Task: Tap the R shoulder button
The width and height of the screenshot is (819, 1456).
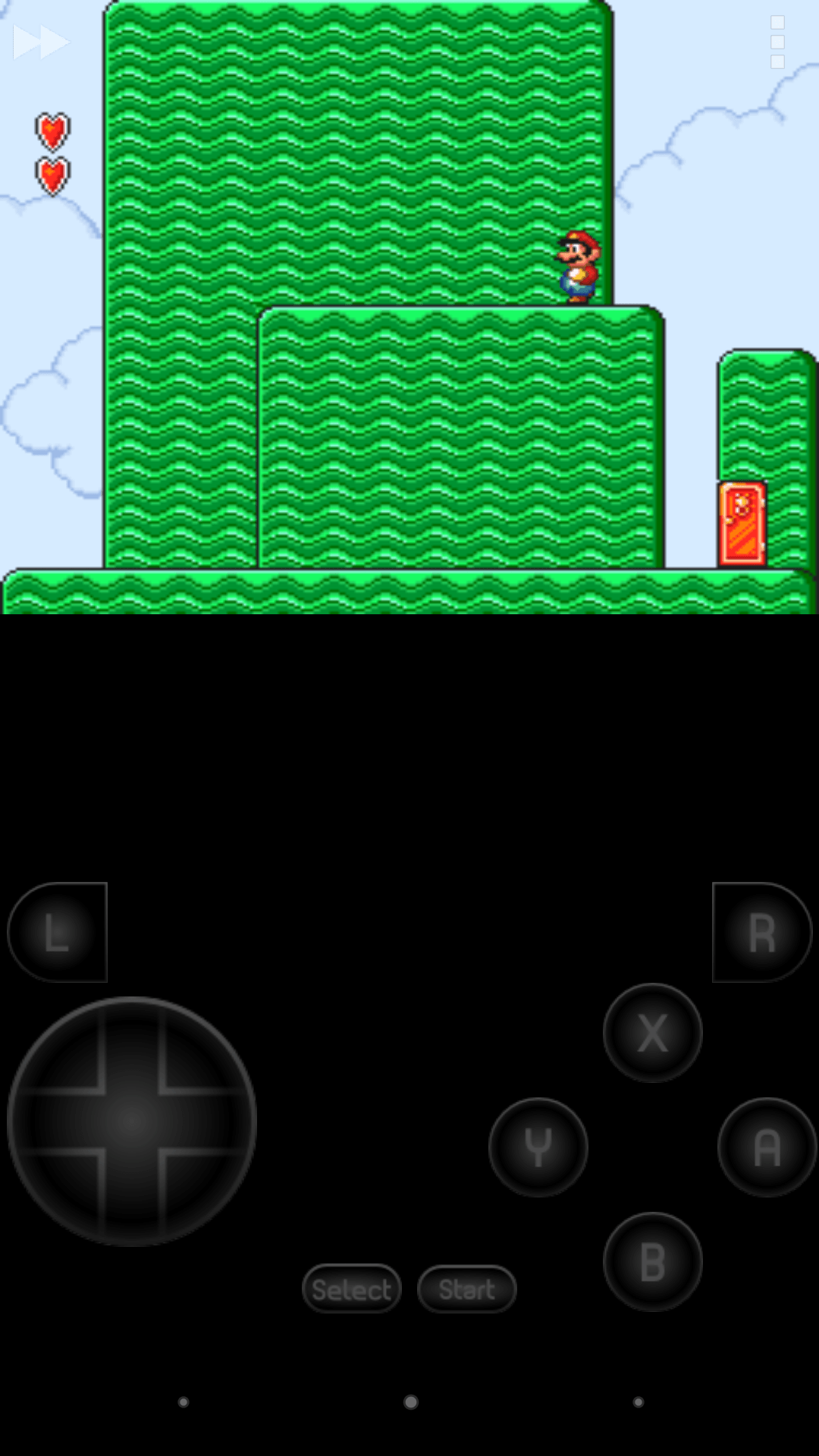Action: tap(761, 932)
